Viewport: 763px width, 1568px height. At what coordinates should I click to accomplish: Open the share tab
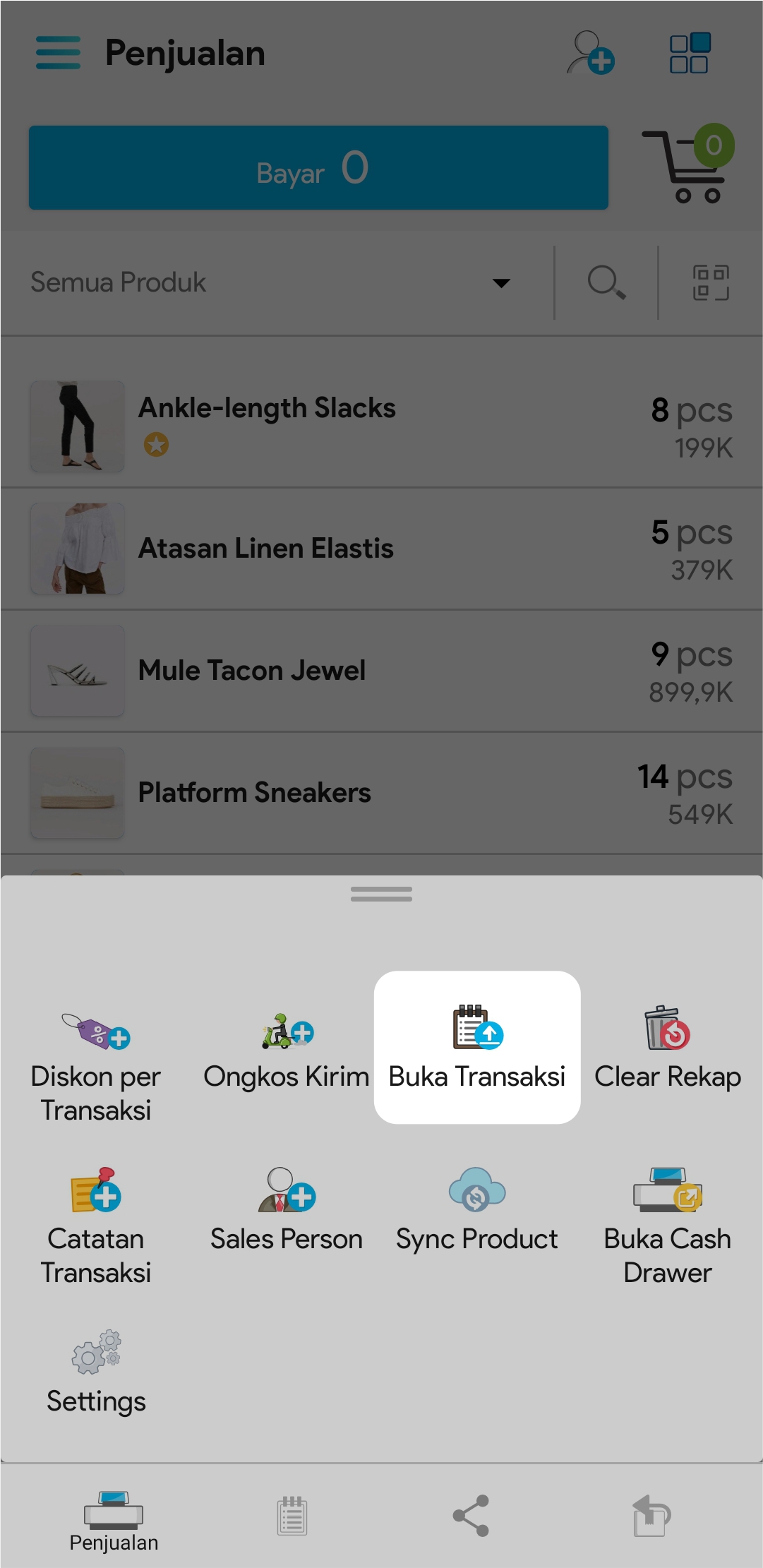point(471,1516)
